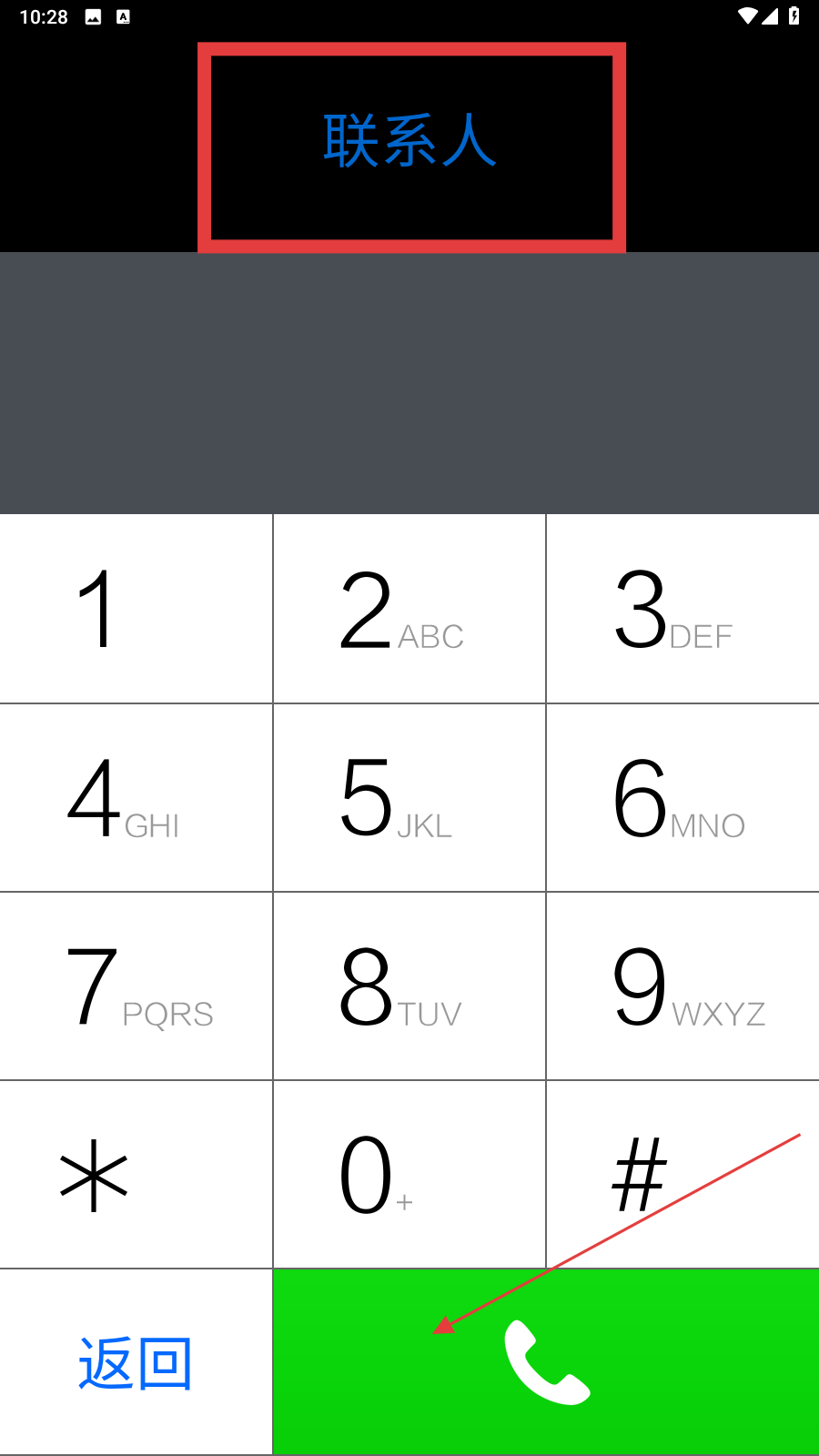
Task: Enter digit 7 PQRS
Action: pyautogui.click(x=136, y=986)
